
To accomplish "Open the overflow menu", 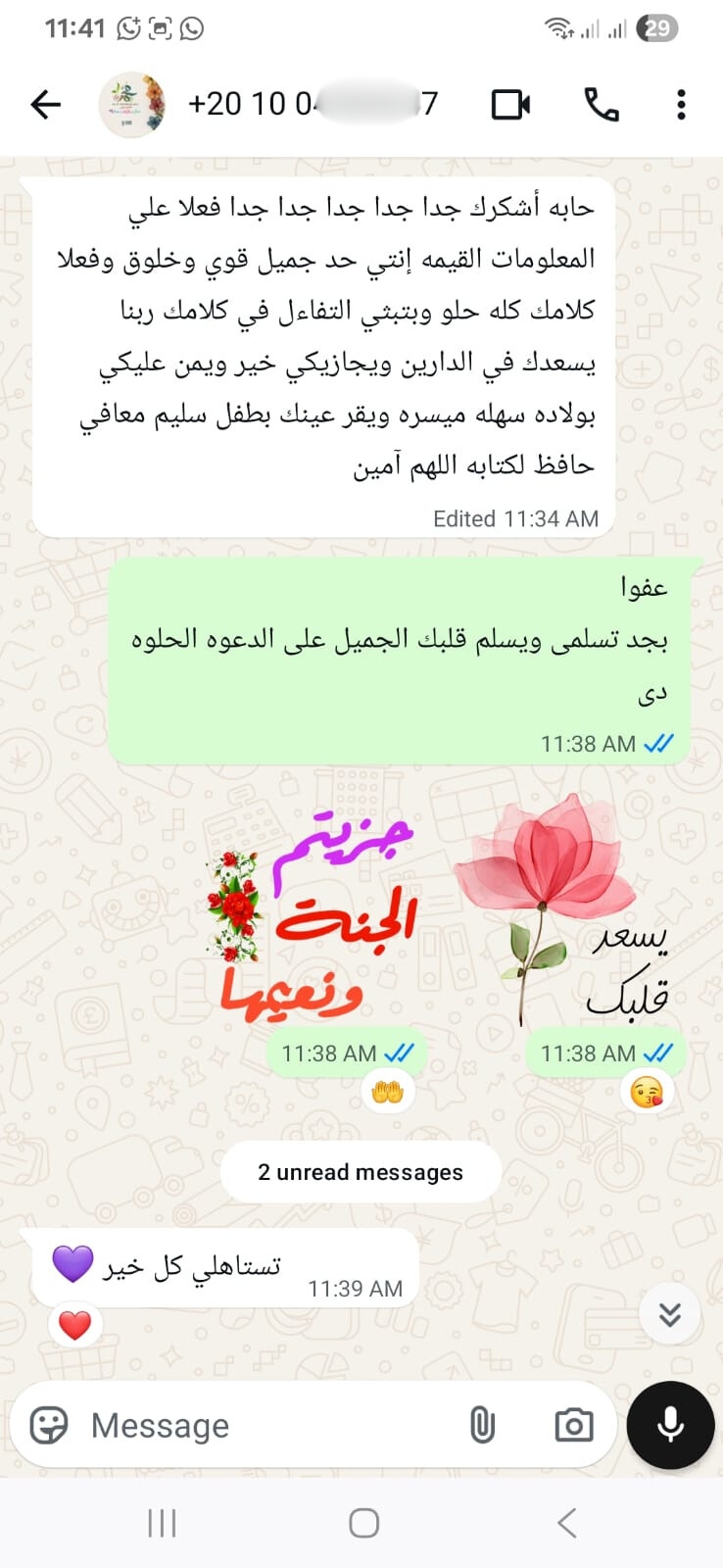I will (681, 104).
